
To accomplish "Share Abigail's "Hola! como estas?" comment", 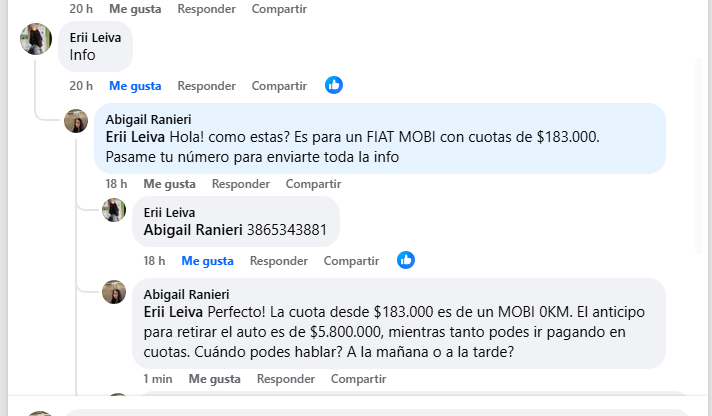I will pos(313,184).
